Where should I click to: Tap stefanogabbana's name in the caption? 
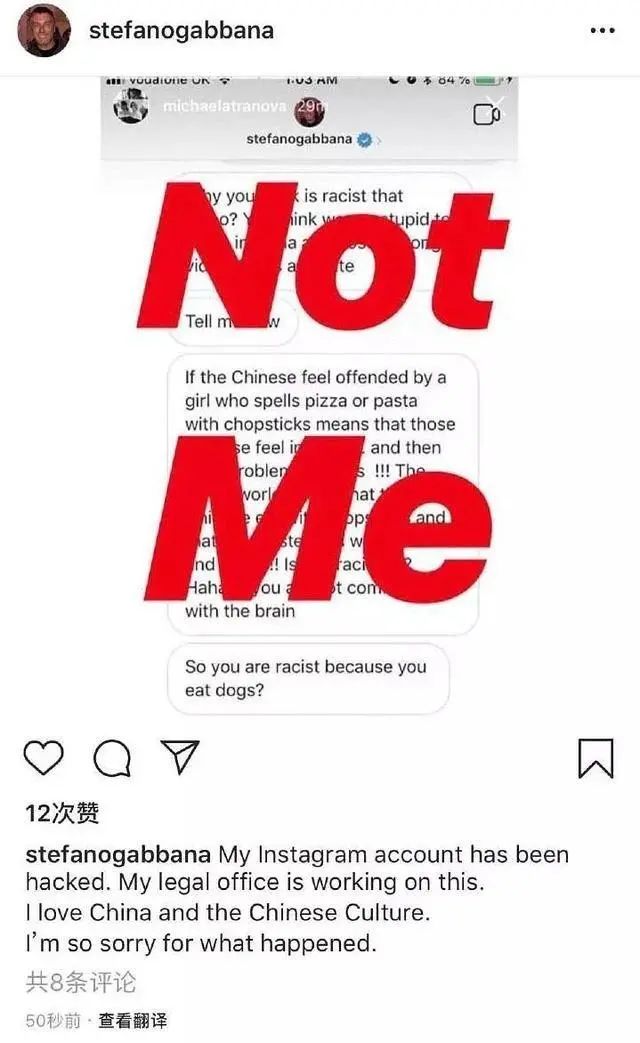coord(118,856)
